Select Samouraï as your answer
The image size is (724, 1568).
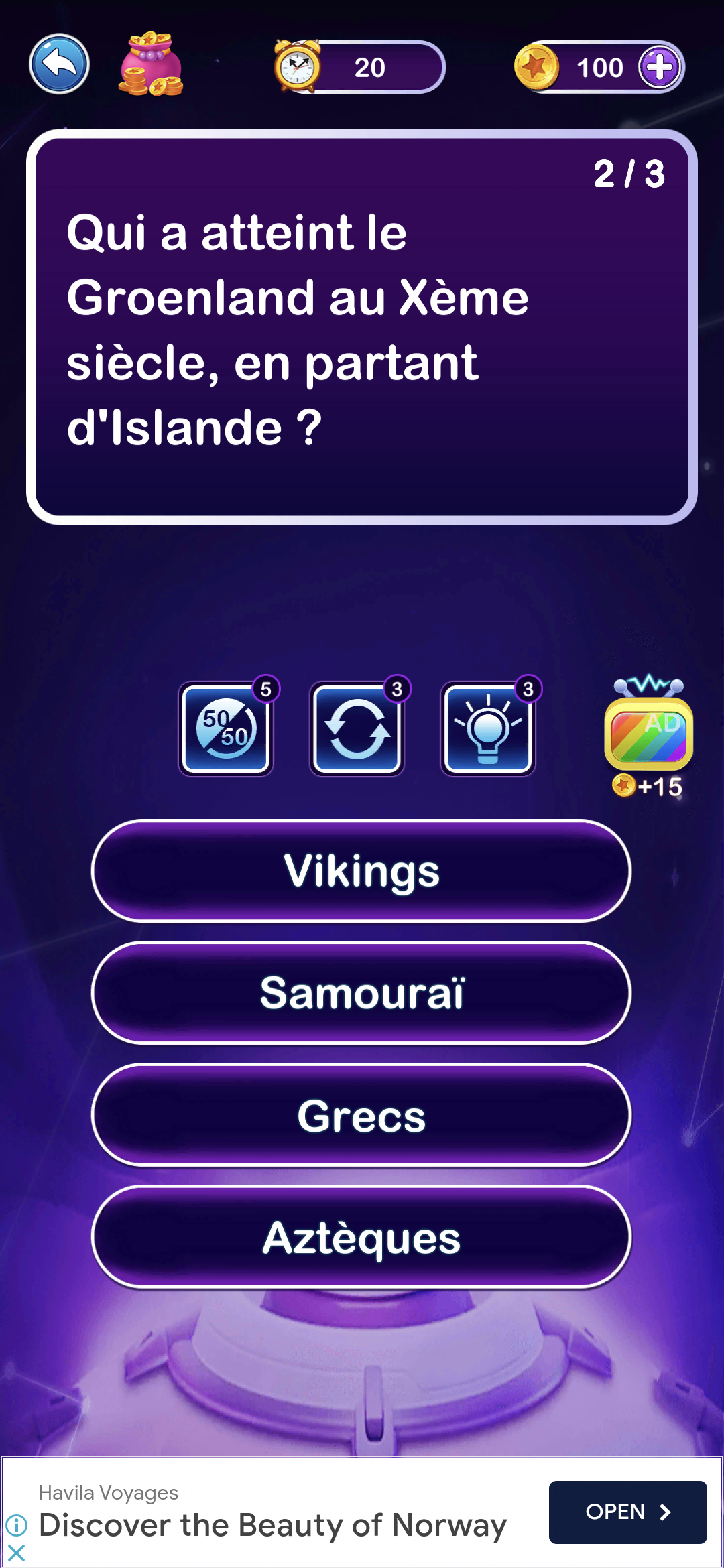[x=362, y=994]
